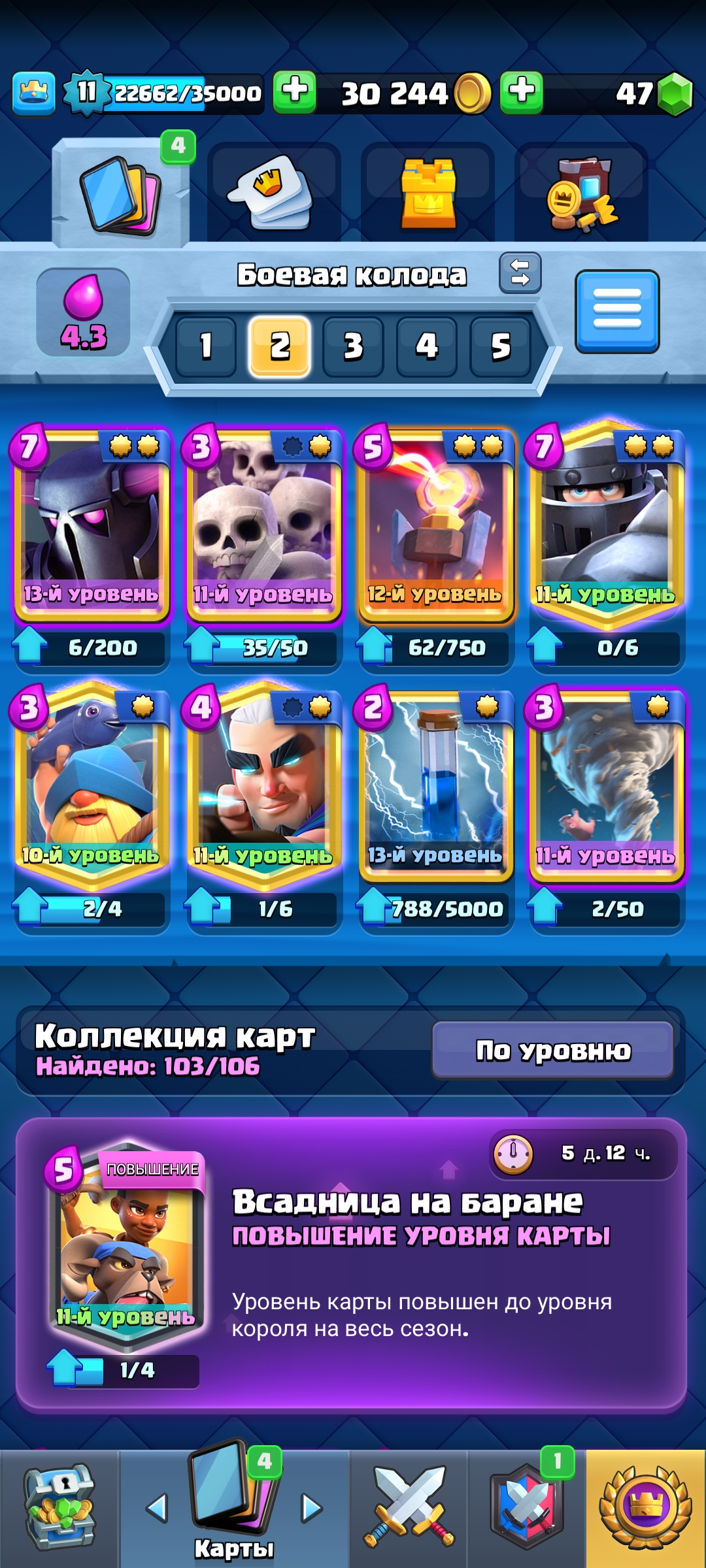
Task: Change sorting with По уровню button
Action: tap(553, 1051)
